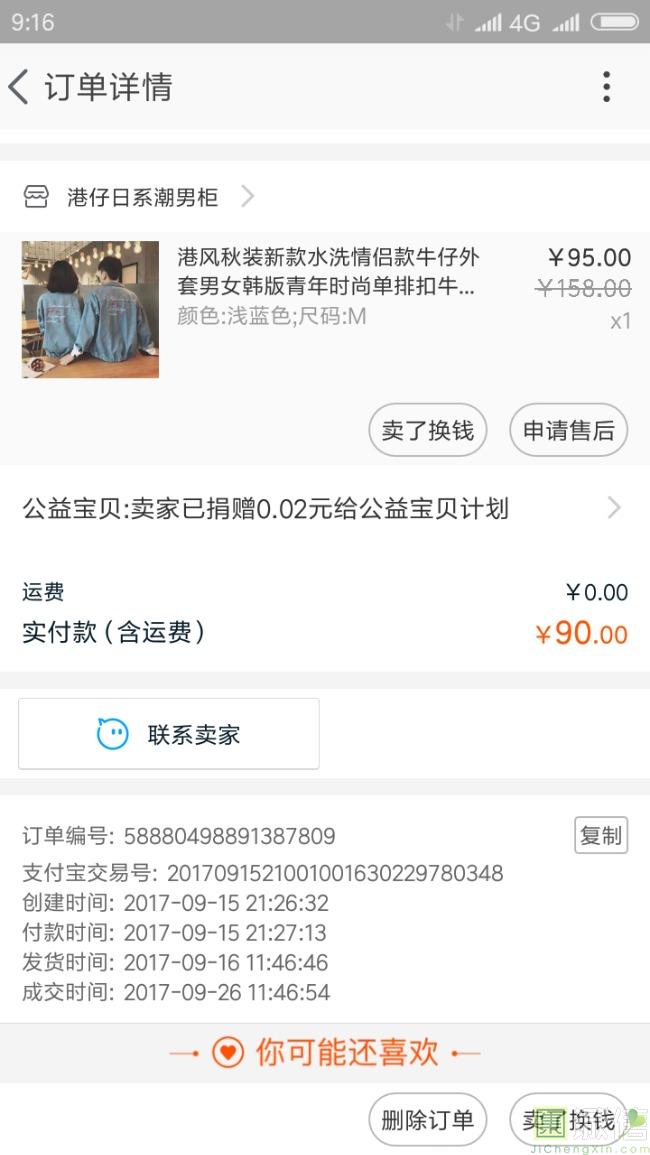
Task: Open the 公益宝贝 donation details row
Action: point(325,509)
